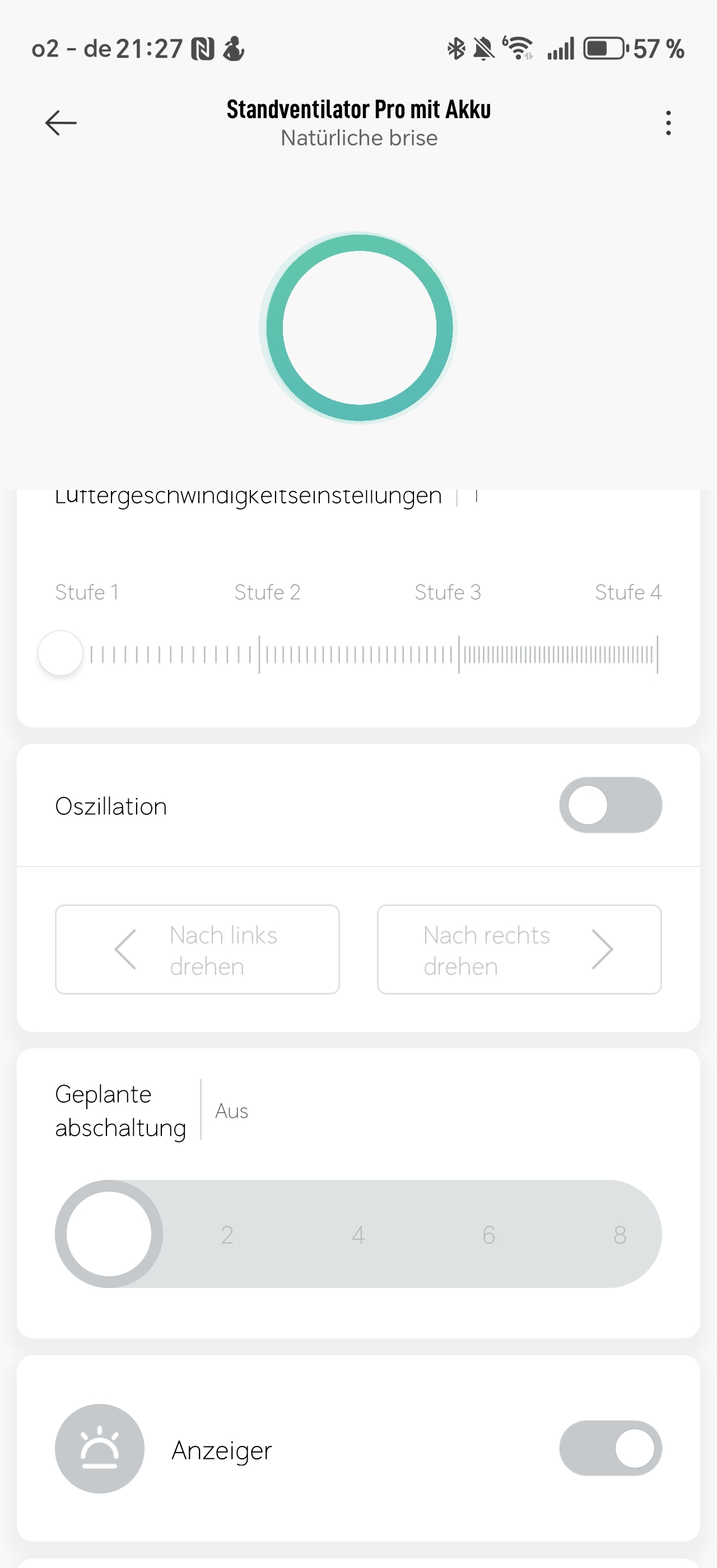Viewport: 717px width, 1568px height.
Task: Go back using the arrow icon
Action: pos(61,123)
